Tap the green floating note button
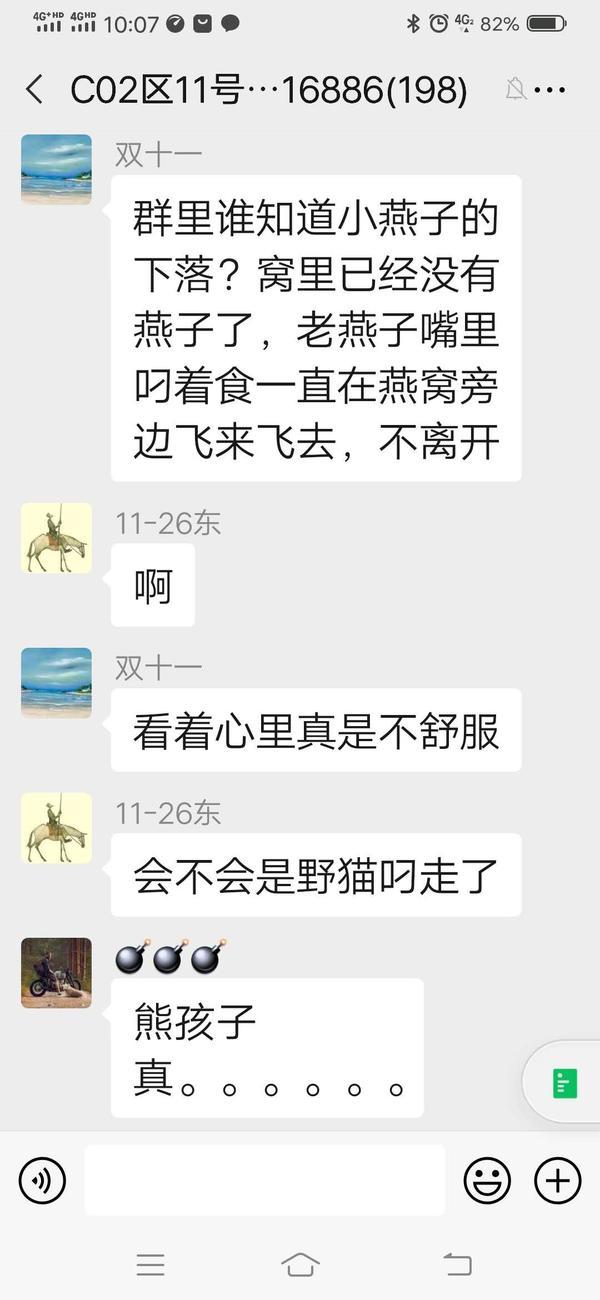This screenshot has height=1300, width=600. coord(565,1083)
